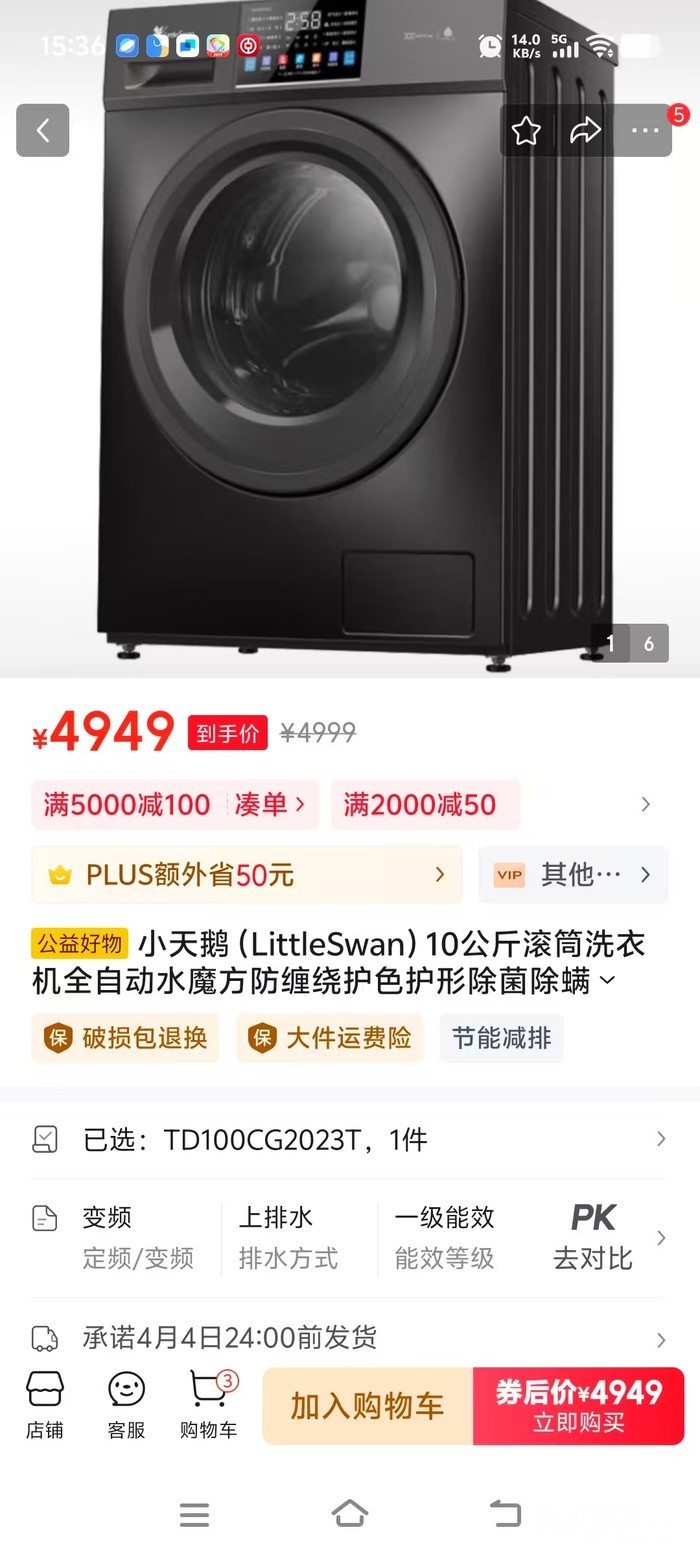Buy now with 券后价¥4949 立即购买
Screen dimensions: 700x1556
click(579, 1406)
